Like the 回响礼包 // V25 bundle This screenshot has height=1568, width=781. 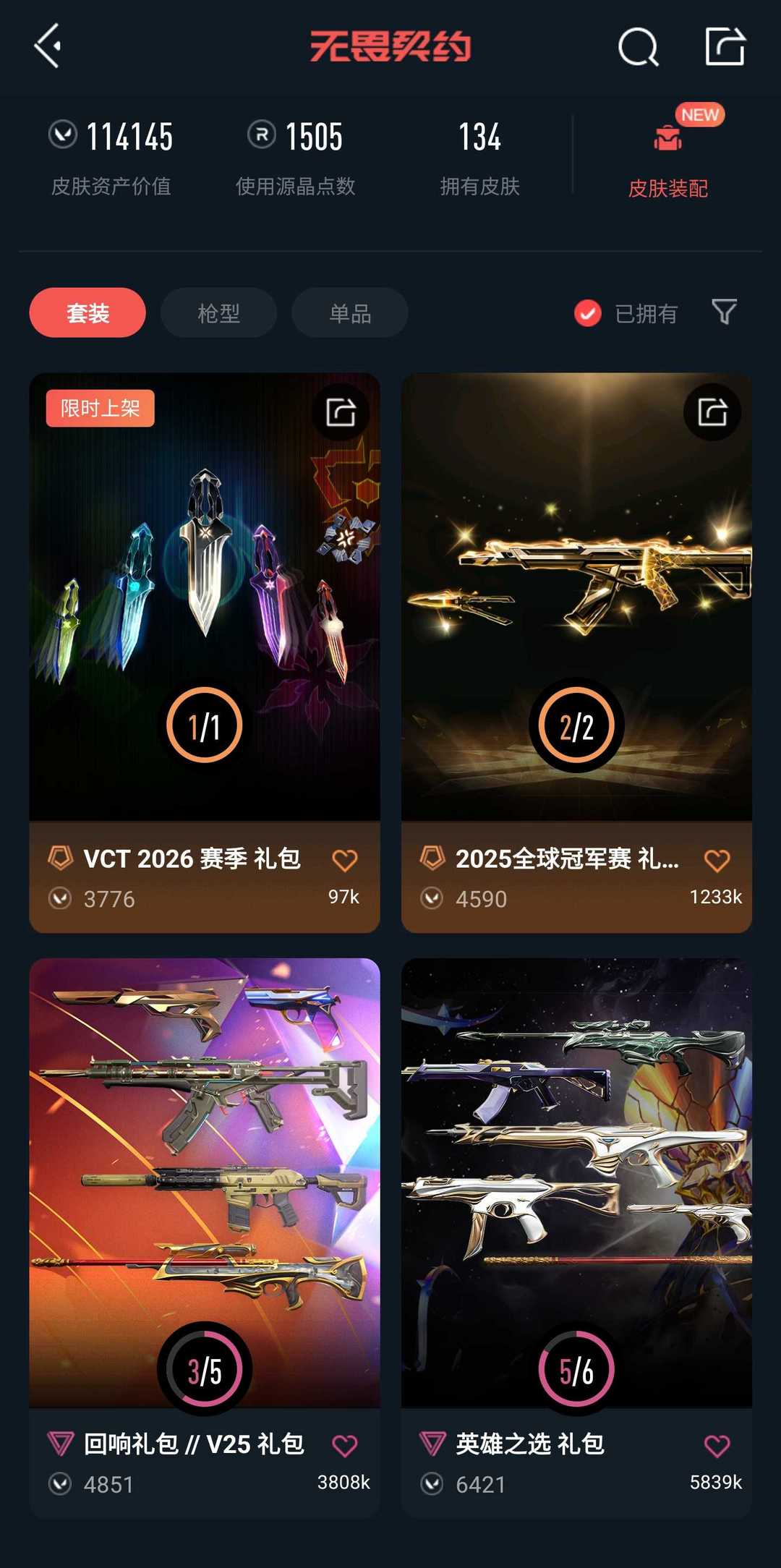point(345,1445)
